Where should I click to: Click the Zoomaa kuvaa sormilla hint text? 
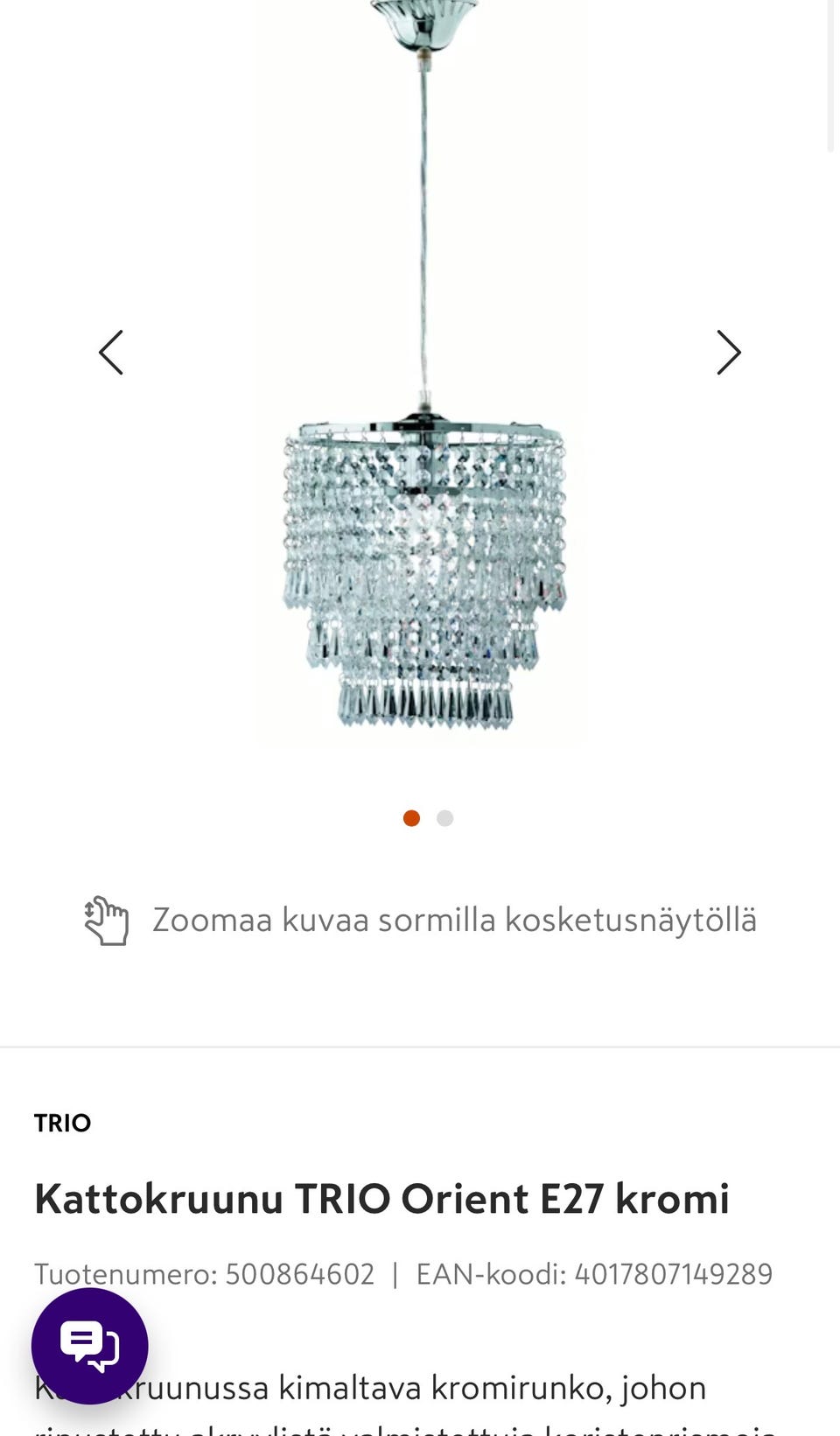coord(455,919)
